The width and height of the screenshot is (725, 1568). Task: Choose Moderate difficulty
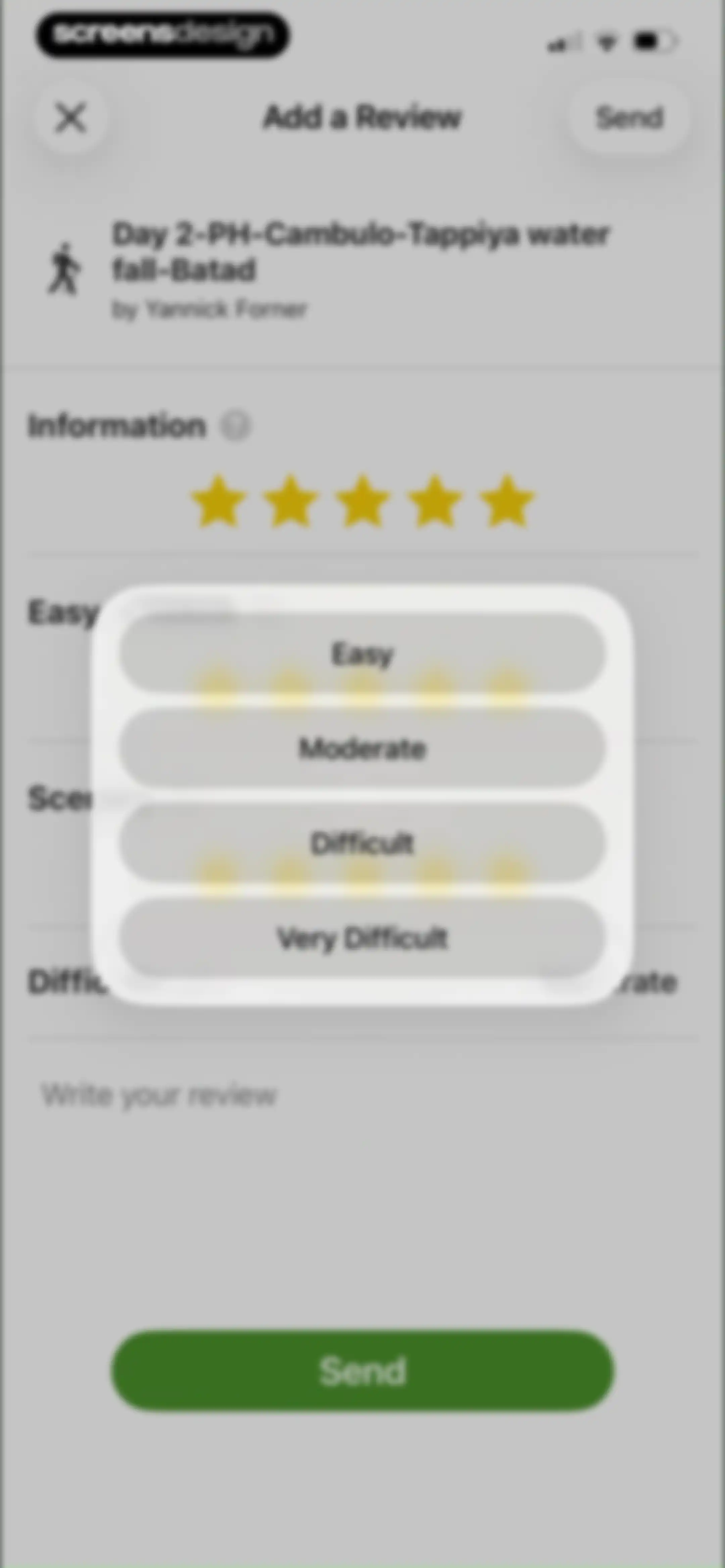[362, 748]
